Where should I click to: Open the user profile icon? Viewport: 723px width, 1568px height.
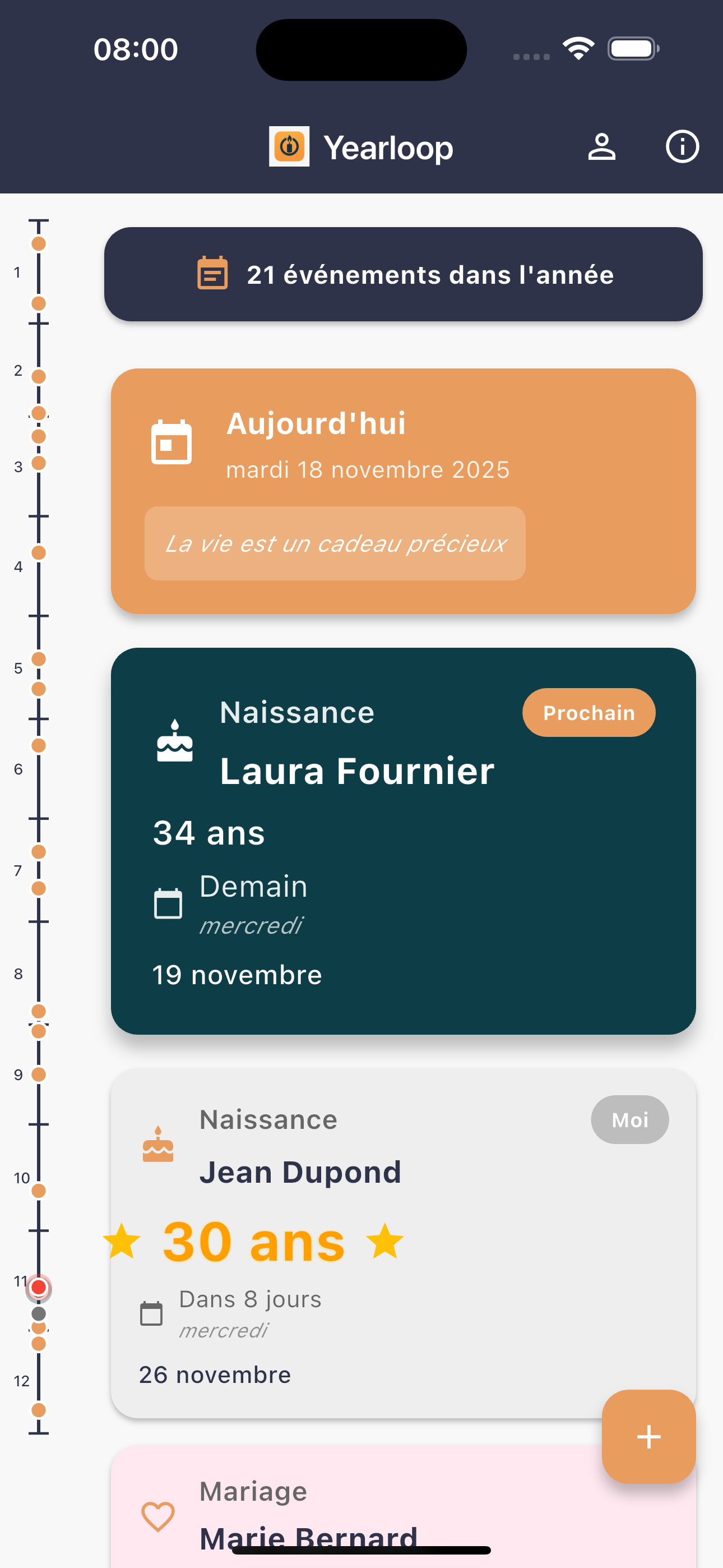click(601, 146)
